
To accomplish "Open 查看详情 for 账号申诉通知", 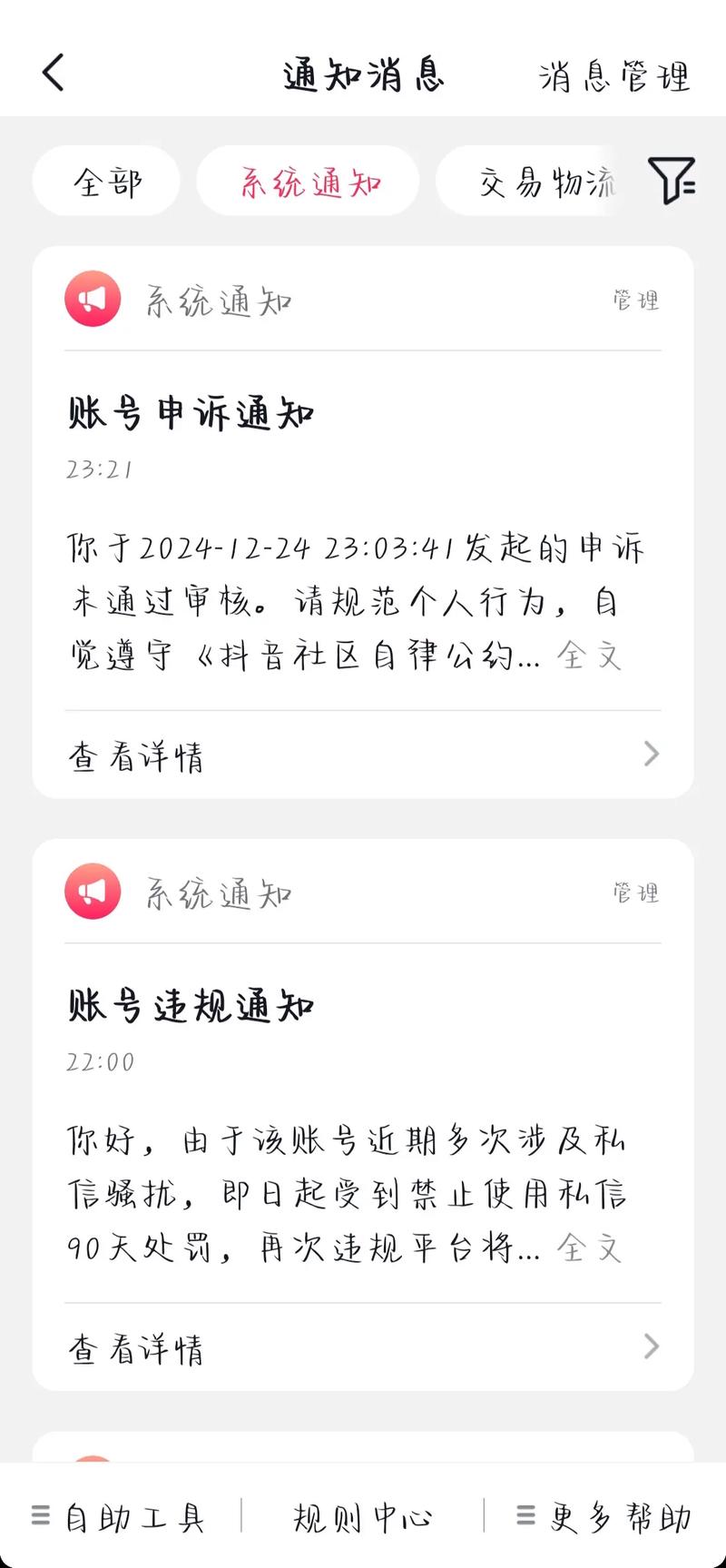I will [136, 755].
